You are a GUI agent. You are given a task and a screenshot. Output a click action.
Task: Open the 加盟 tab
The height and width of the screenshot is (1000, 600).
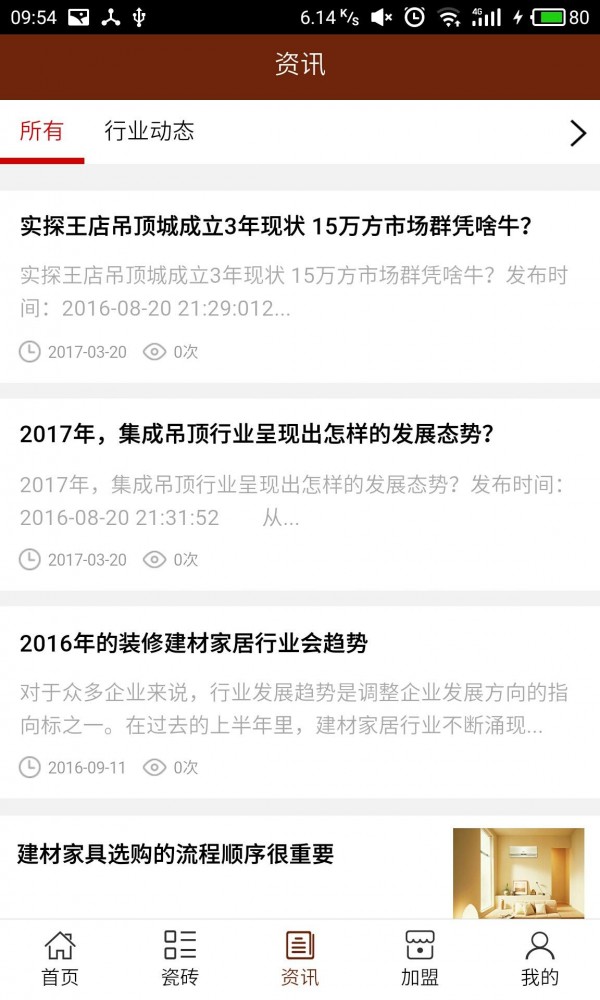[420, 958]
